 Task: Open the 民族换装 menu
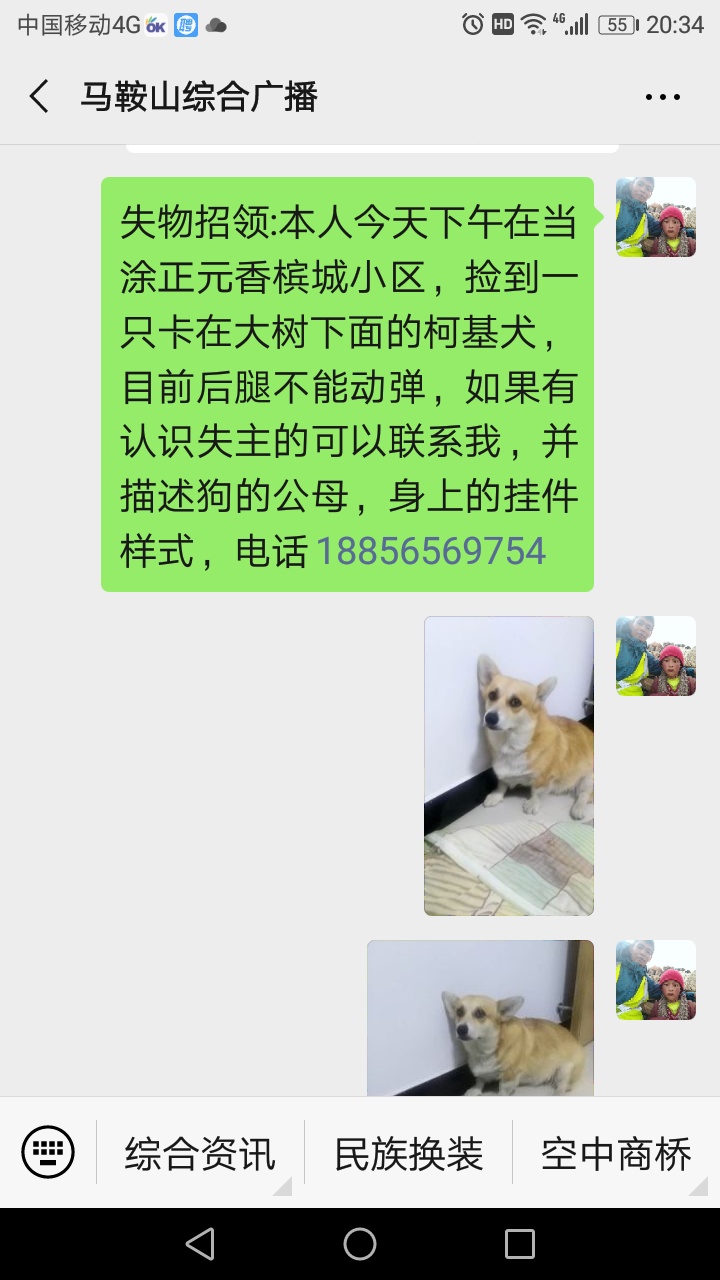pyautogui.click(x=408, y=1154)
